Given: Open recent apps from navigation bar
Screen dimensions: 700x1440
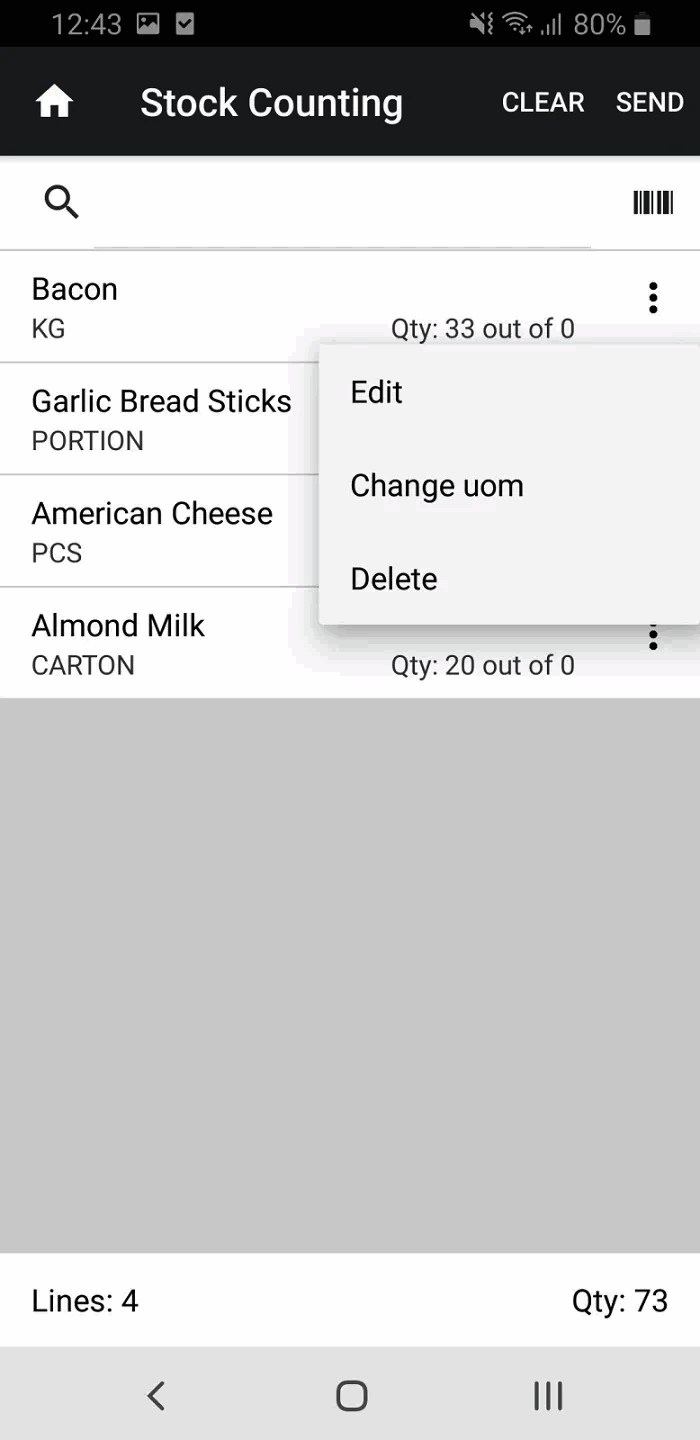Looking at the screenshot, I should click(547, 1395).
